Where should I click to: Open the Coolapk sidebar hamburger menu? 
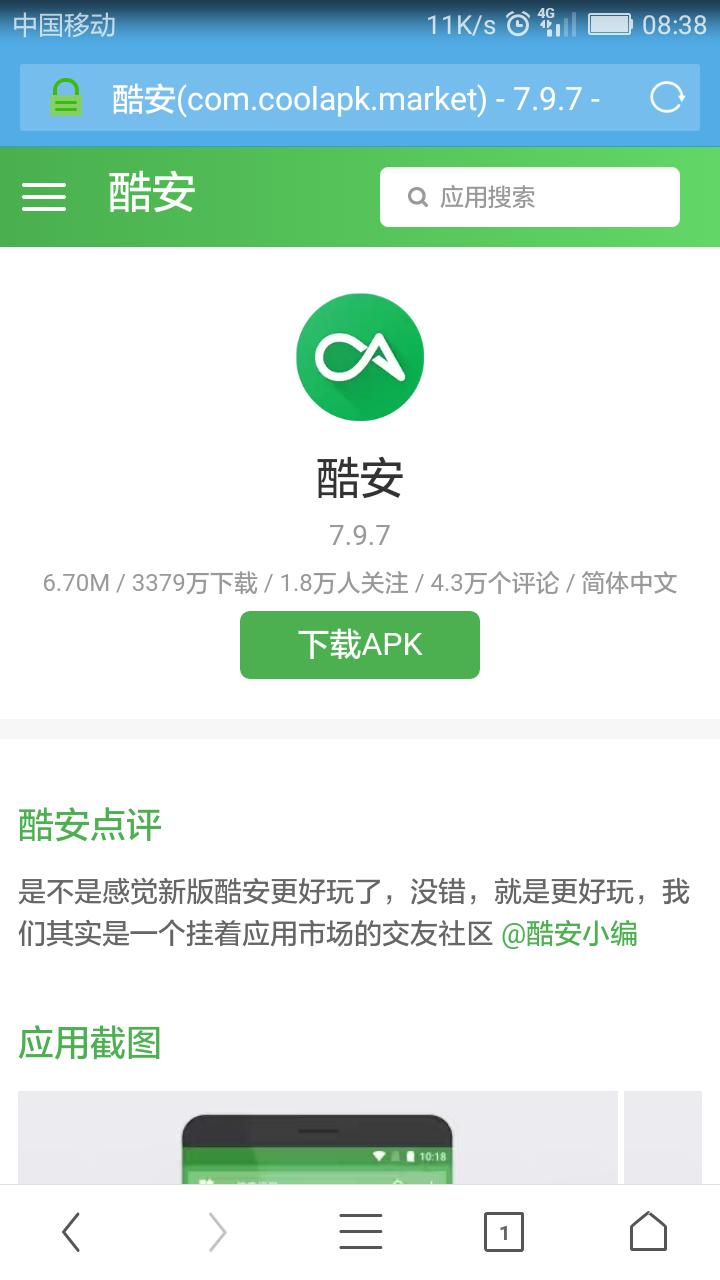[44, 197]
